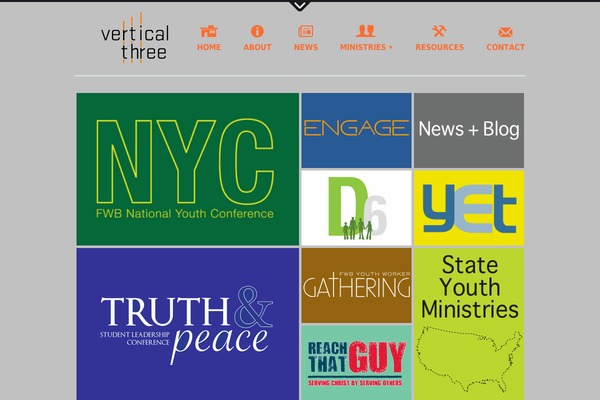Go to the Home page
600x400 pixels.
pos(209,38)
